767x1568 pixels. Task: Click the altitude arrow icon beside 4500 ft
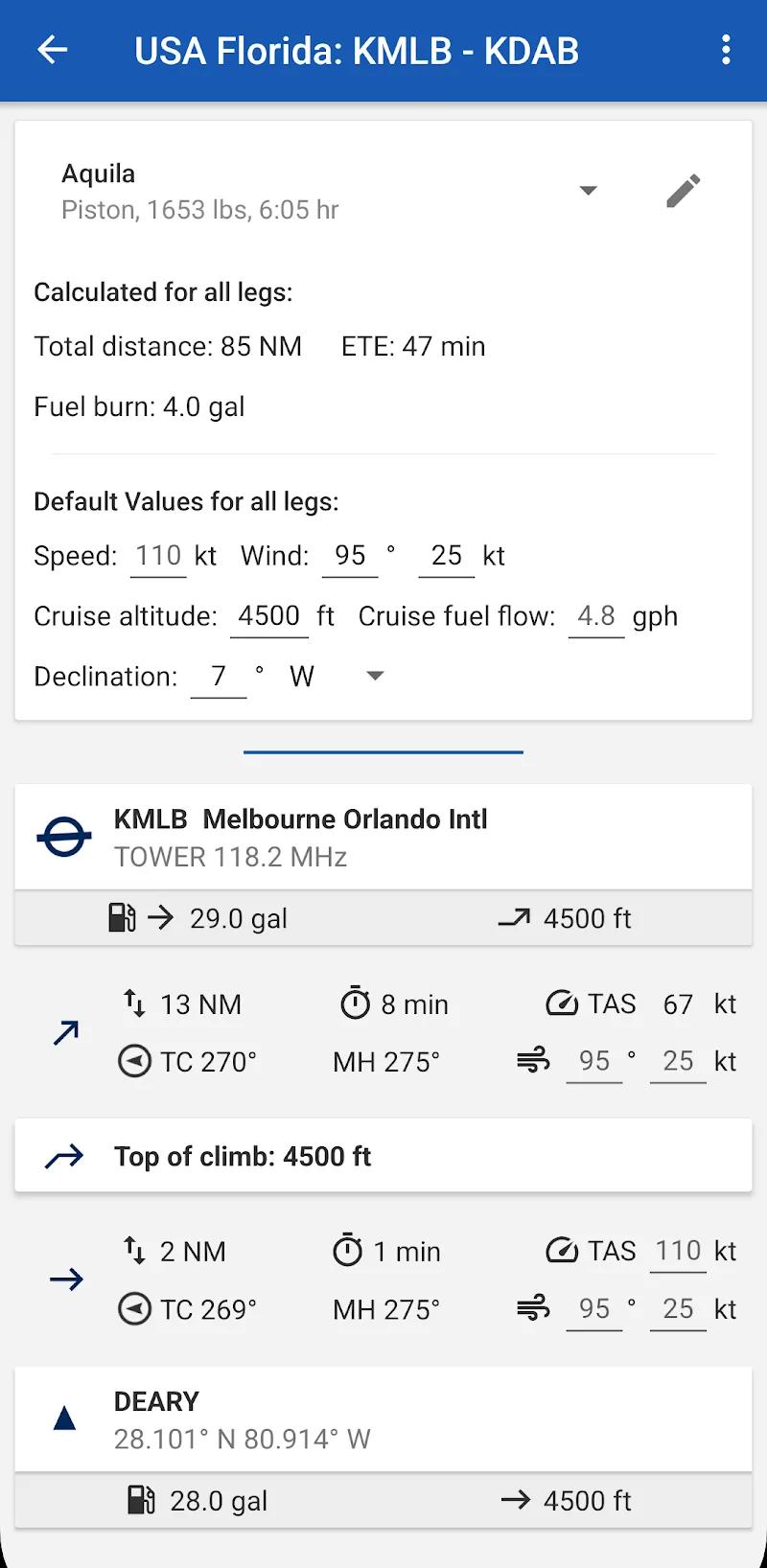tap(515, 917)
